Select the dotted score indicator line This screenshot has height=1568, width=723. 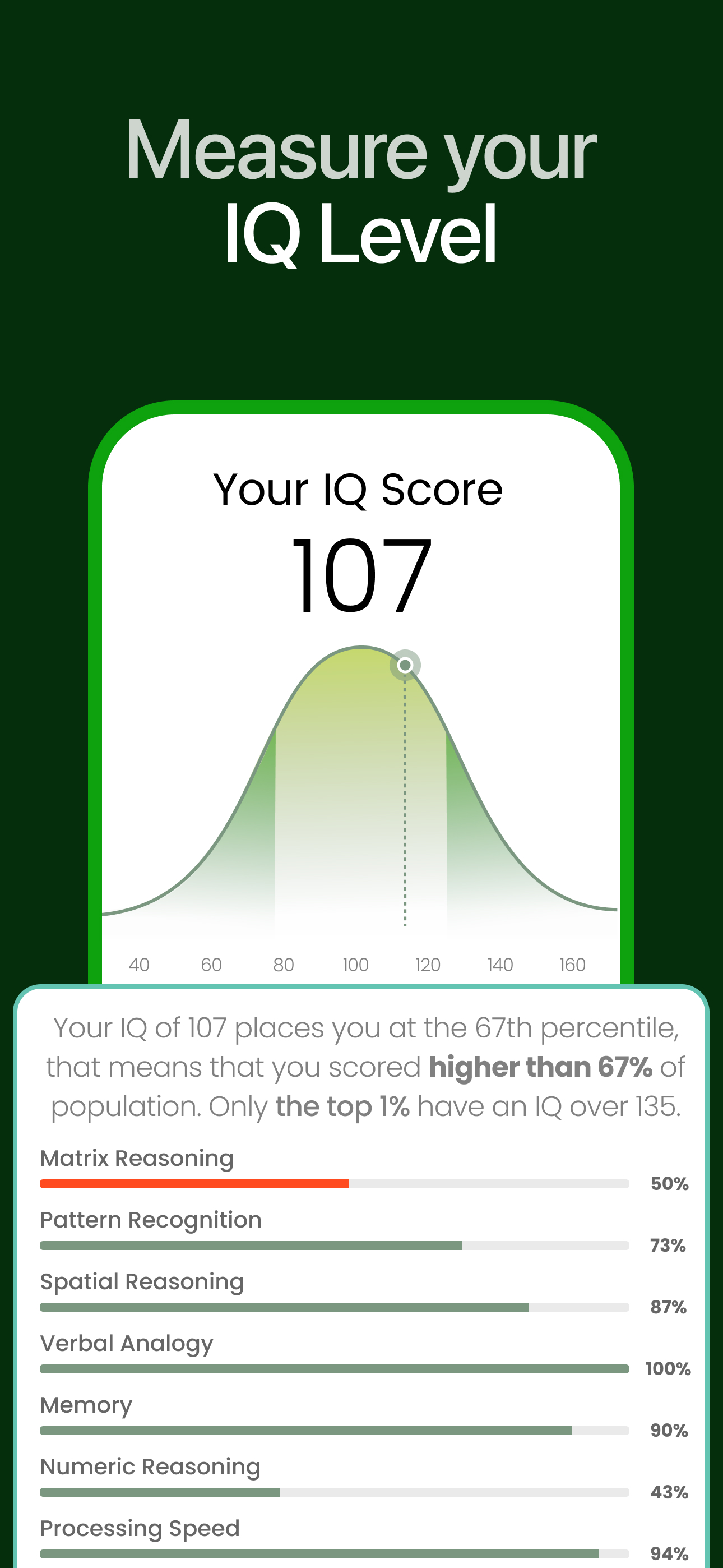(404, 791)
